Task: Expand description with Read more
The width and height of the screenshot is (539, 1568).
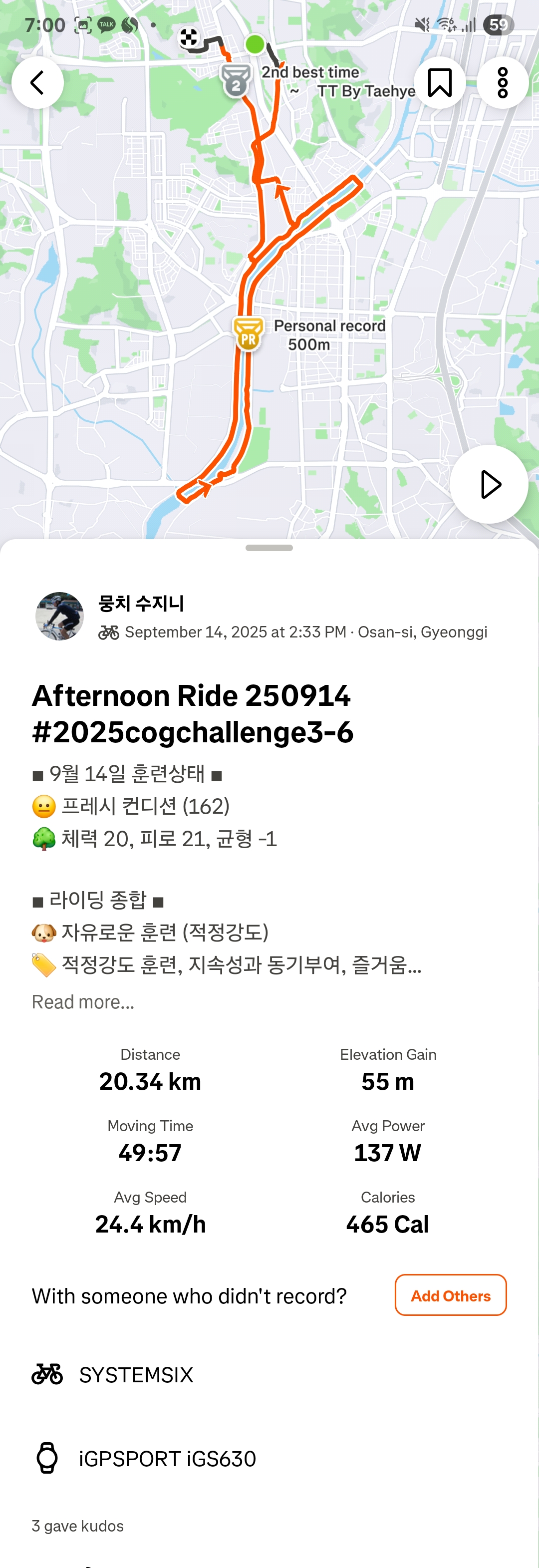Action: coord(83,1002)
